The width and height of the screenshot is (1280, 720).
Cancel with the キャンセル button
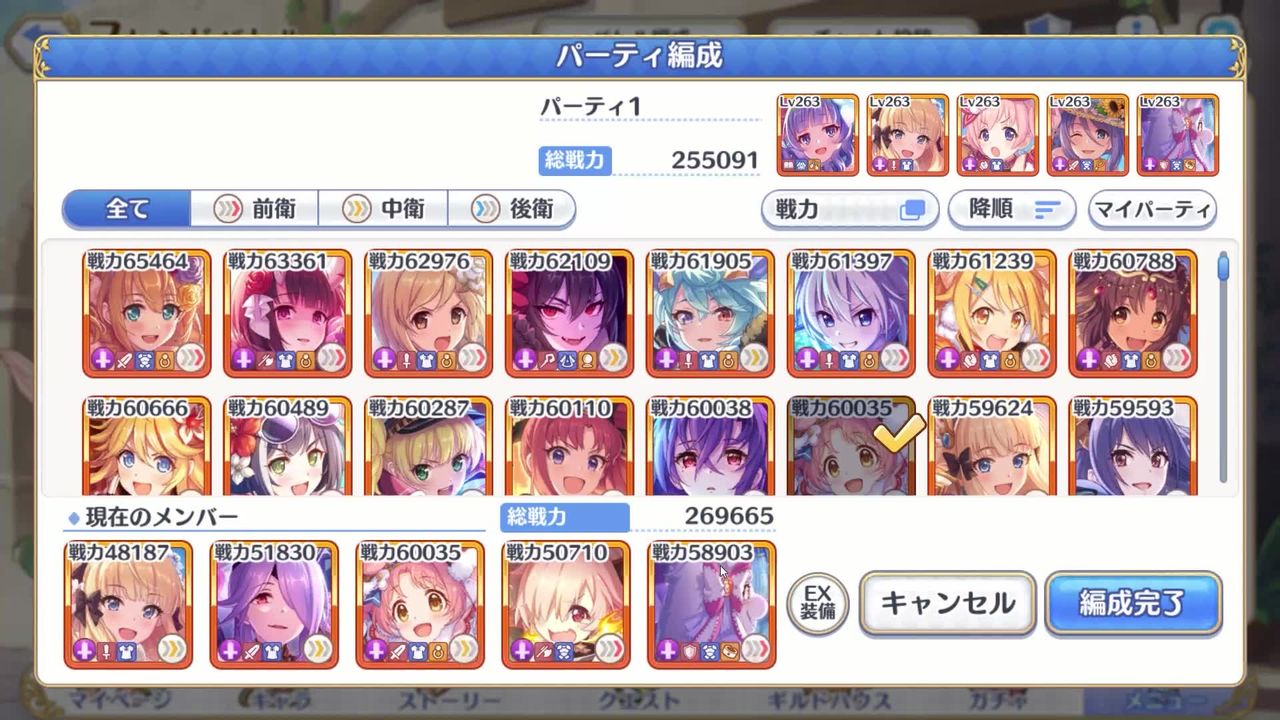[947, 603]
